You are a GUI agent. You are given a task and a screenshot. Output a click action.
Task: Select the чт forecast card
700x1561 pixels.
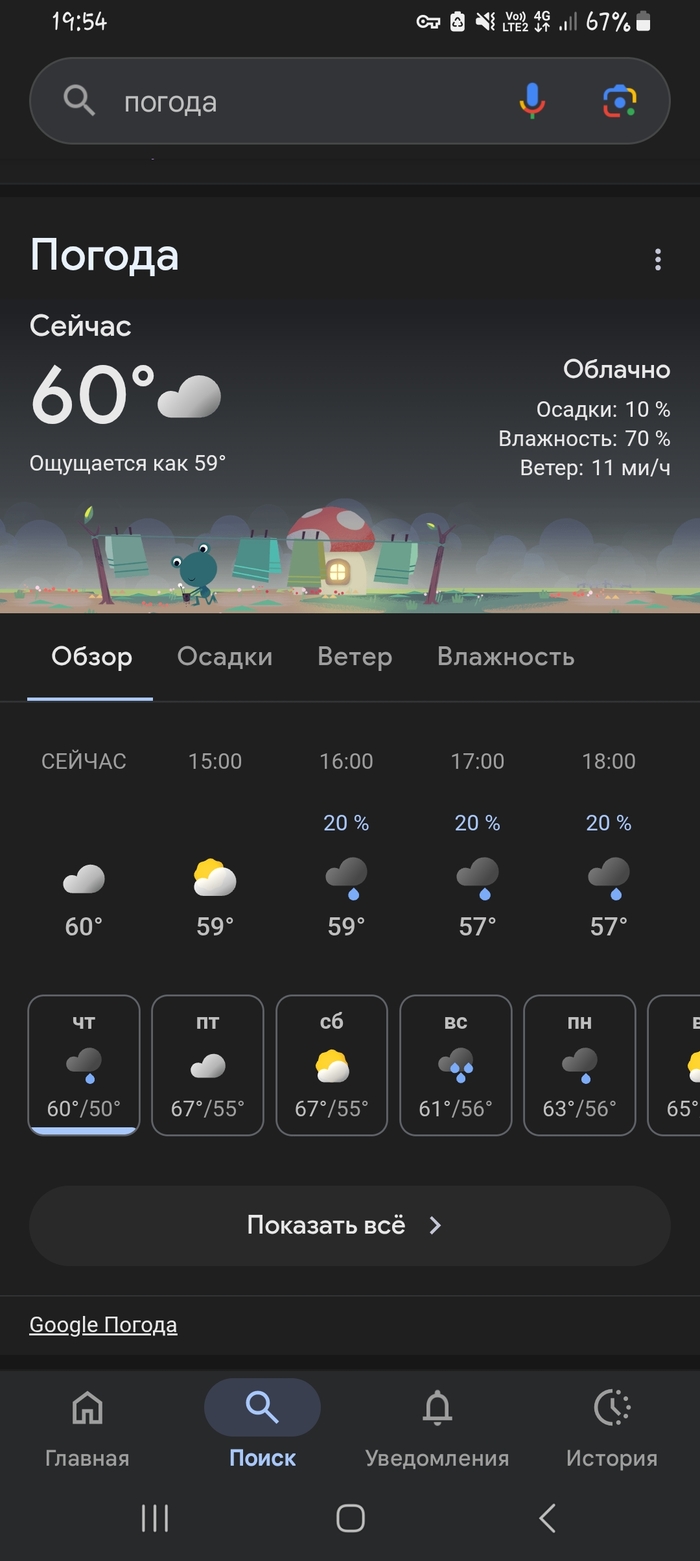84,1065
